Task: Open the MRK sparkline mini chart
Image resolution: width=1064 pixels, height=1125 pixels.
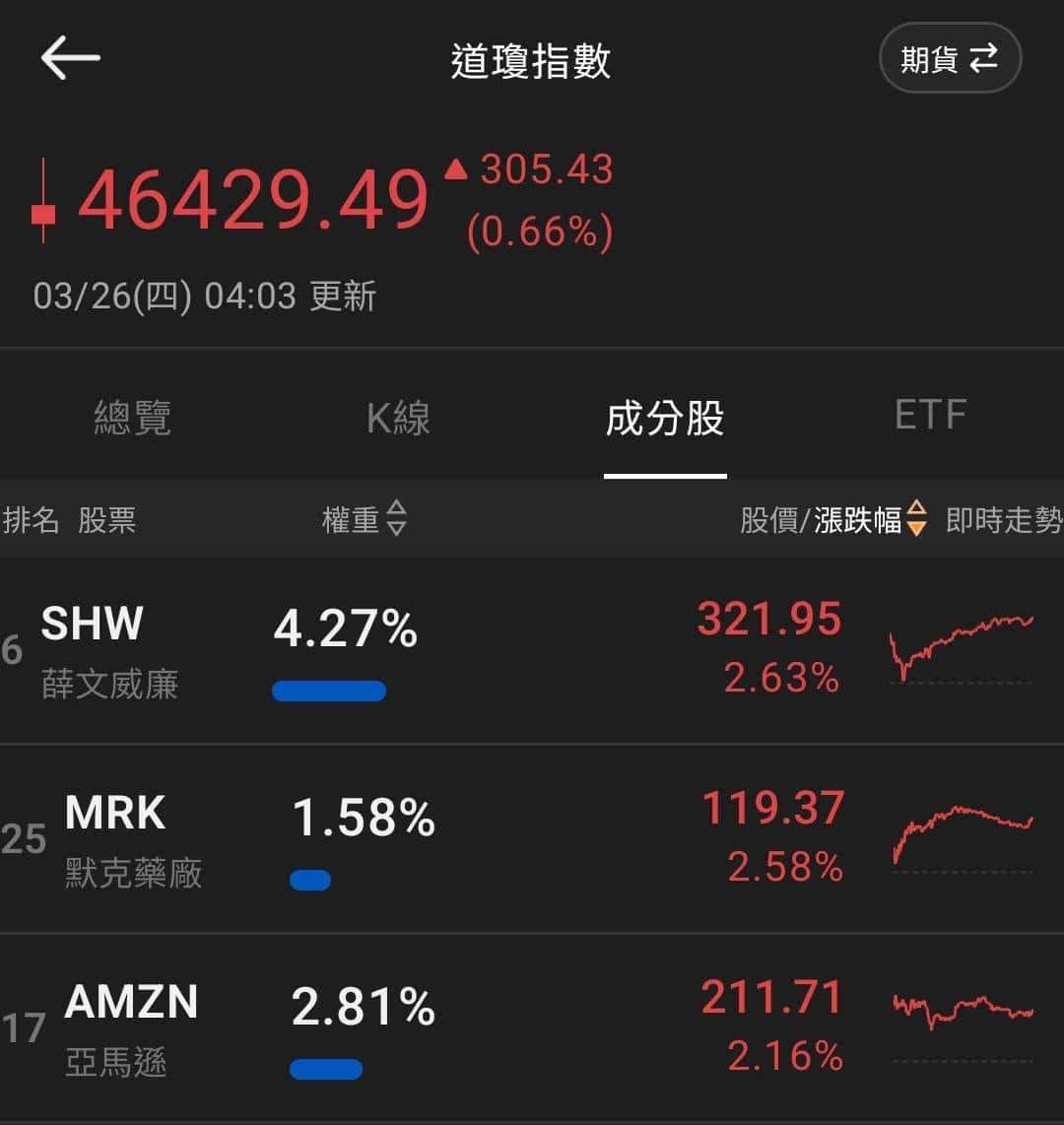Action: [961, 837]
